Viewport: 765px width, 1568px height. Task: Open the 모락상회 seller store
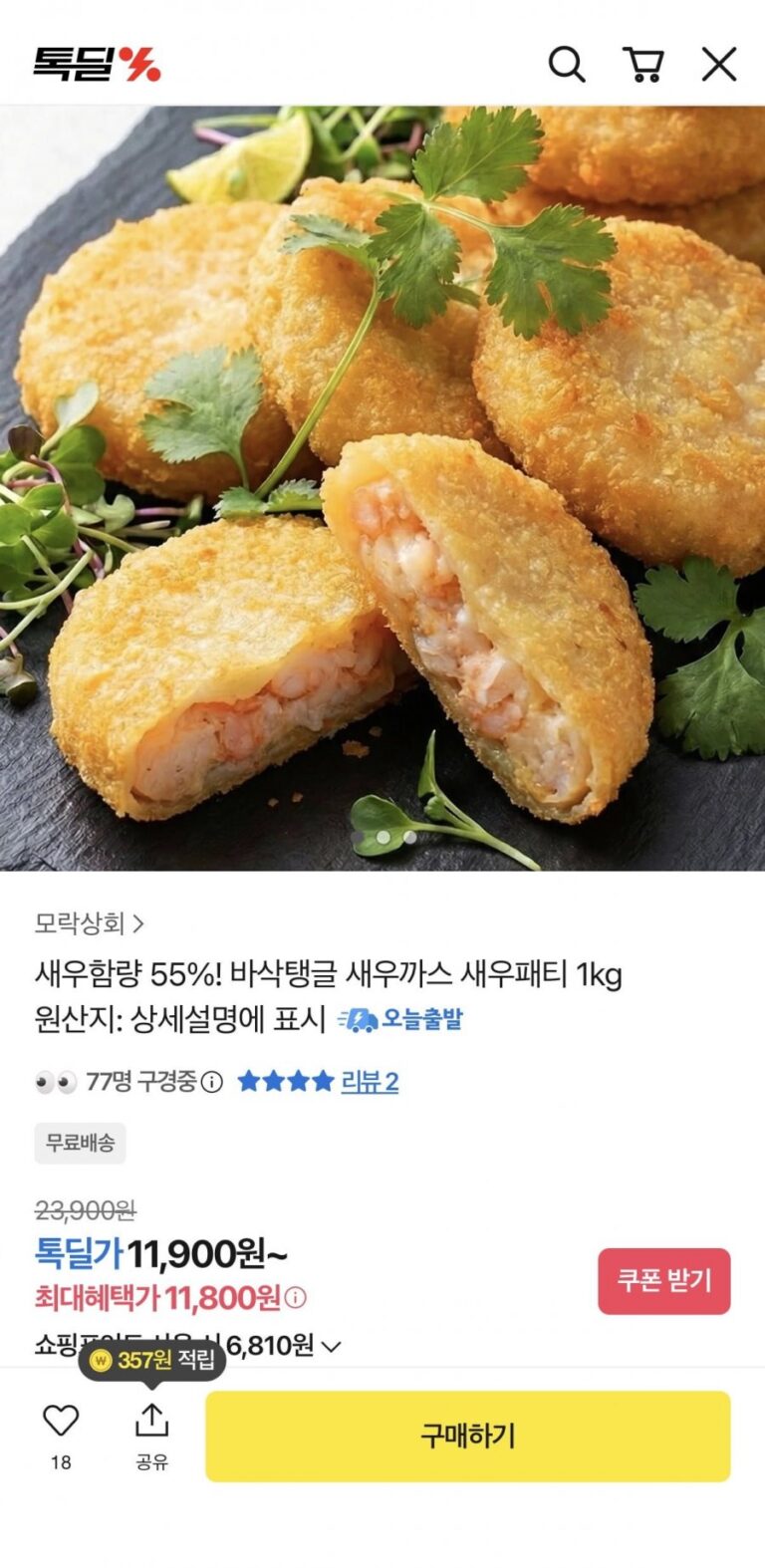tap(90, 923)
